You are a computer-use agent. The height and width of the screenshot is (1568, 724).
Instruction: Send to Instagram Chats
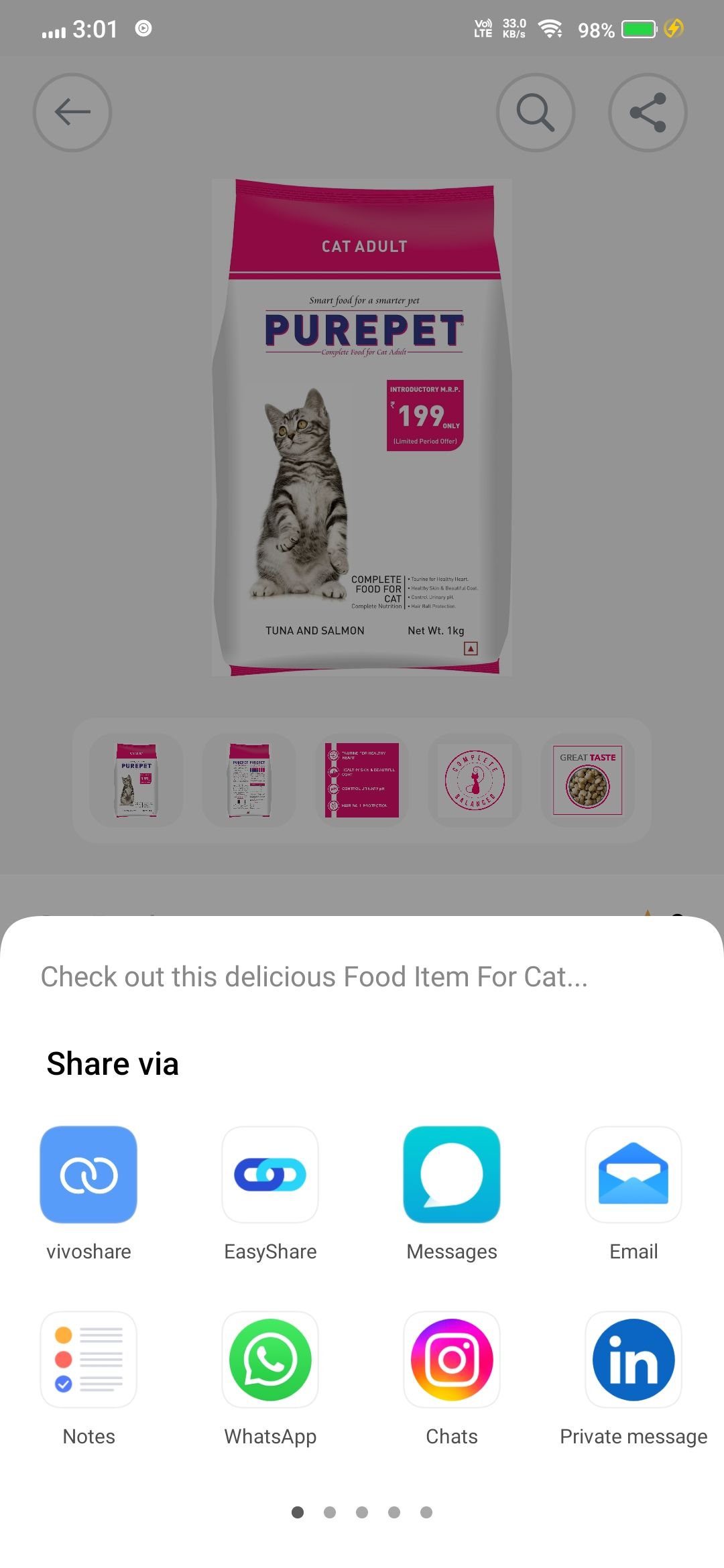[x=452, y=1360]
